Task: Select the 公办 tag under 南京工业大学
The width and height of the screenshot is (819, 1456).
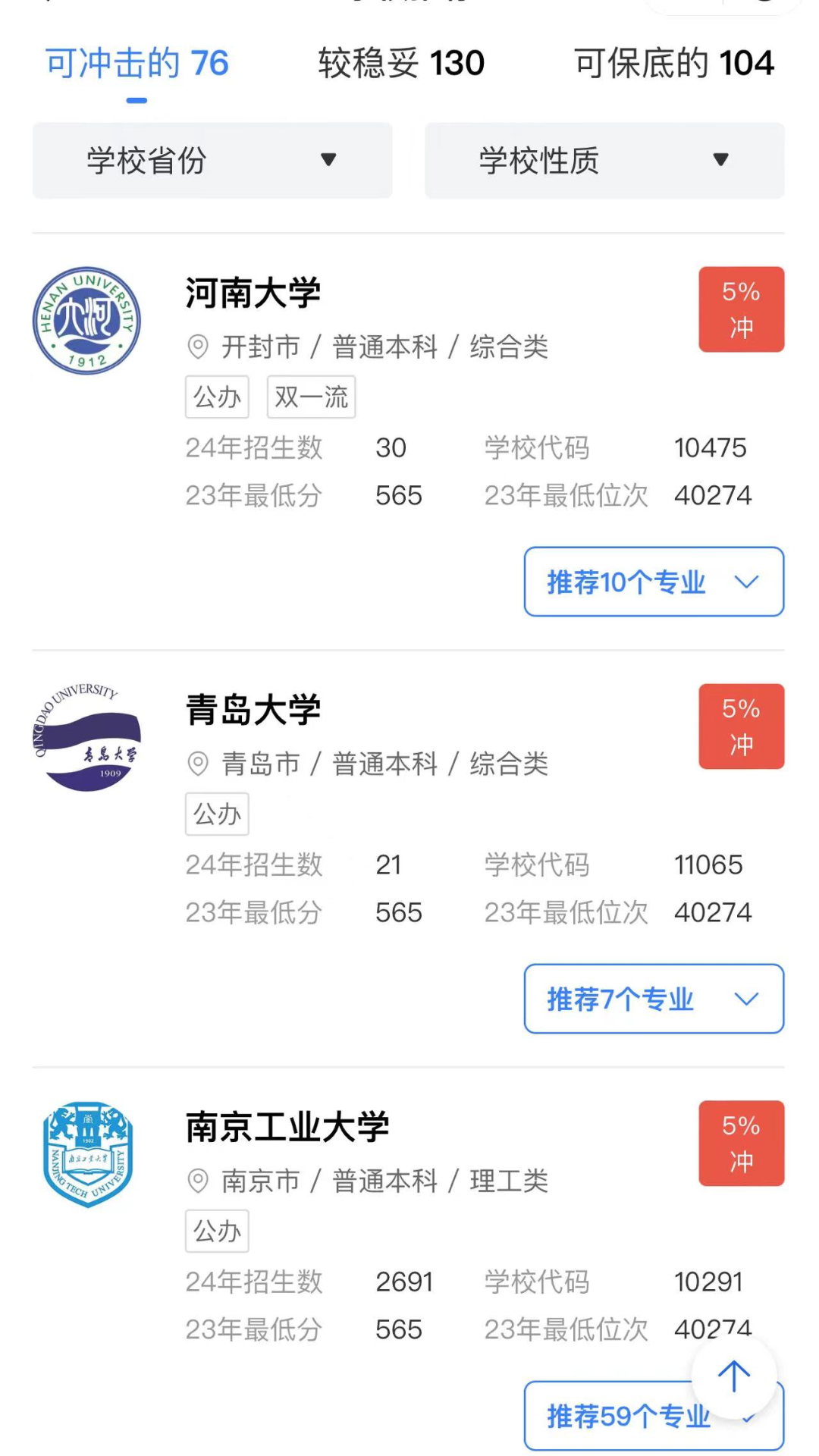Action: [x=217, y=1231]
